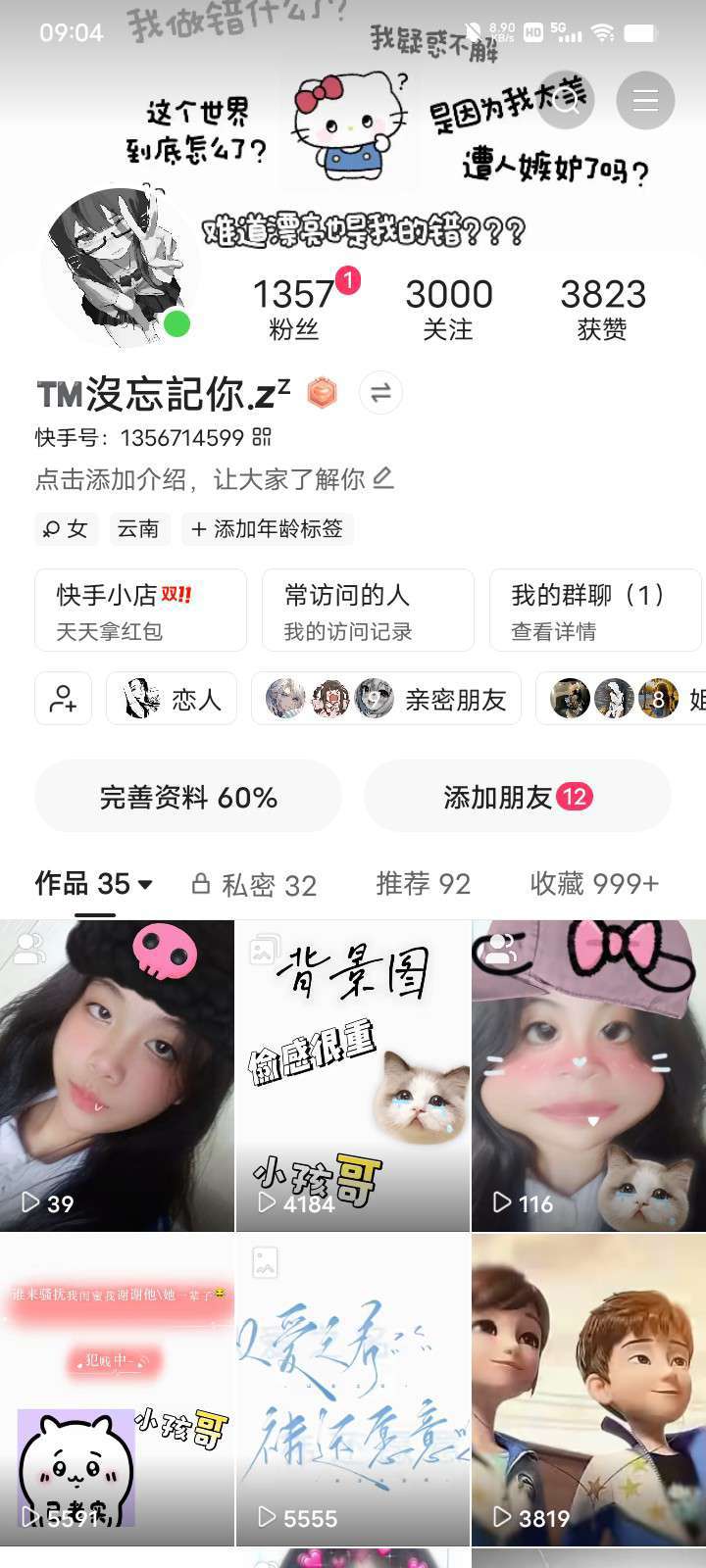View the 1357 粉丝 followers list
The height and width of the screenshot is (1568, 706).
pos(296,308)
